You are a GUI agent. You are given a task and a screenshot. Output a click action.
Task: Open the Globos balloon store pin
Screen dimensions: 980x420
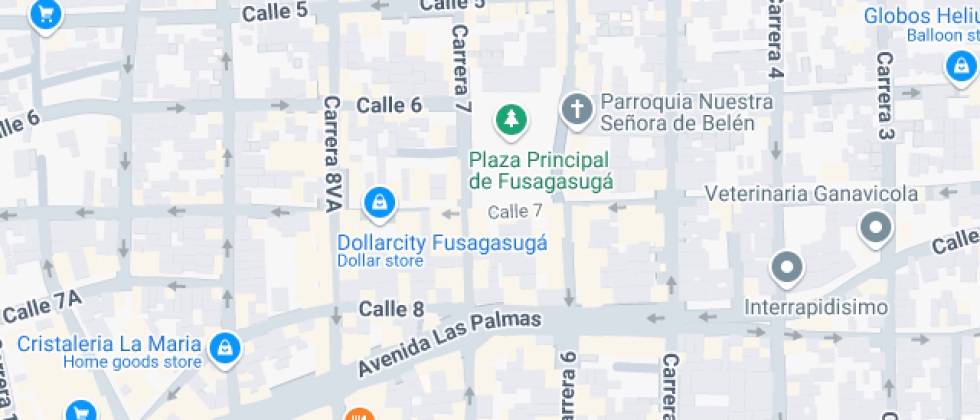click(960, 67)
